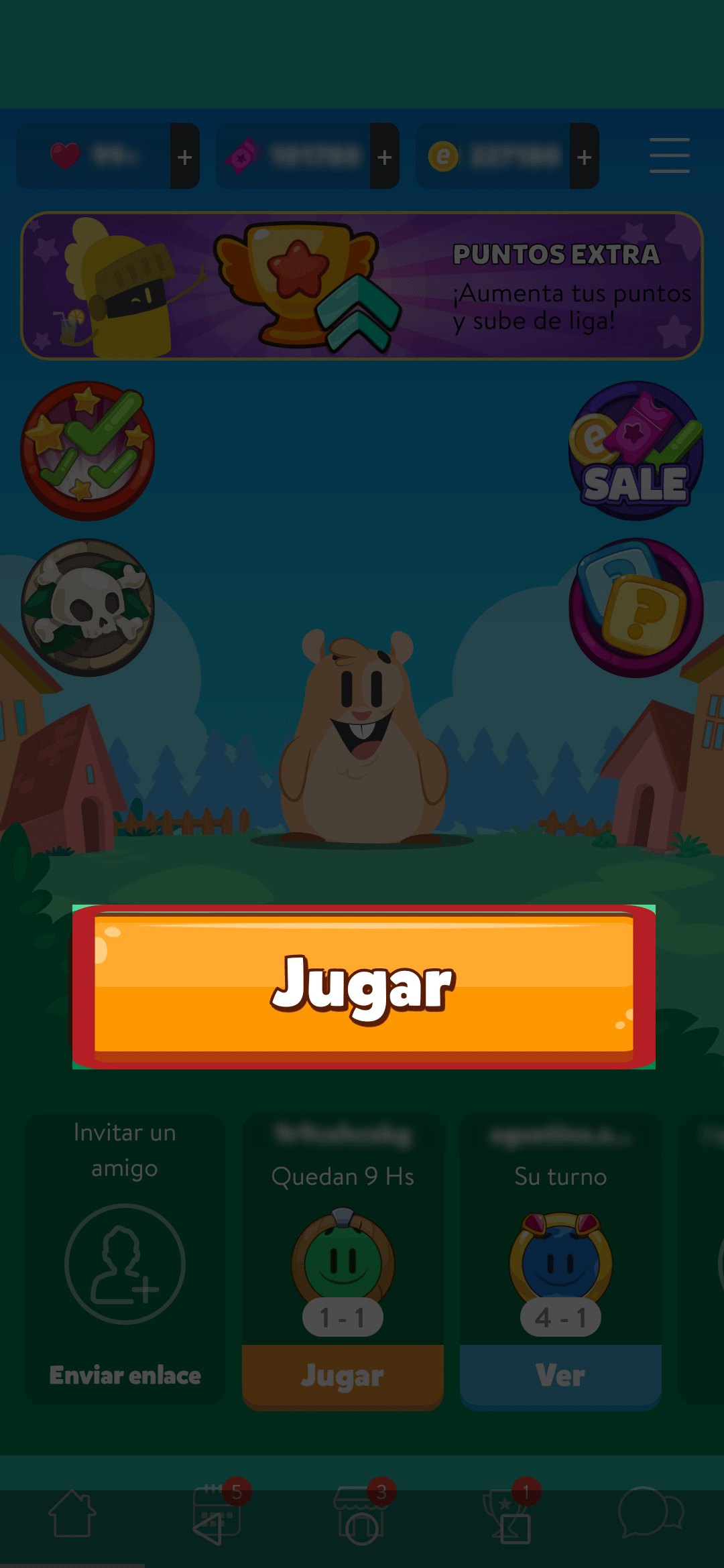Tap the big orange Jugar button

(363, 985)
